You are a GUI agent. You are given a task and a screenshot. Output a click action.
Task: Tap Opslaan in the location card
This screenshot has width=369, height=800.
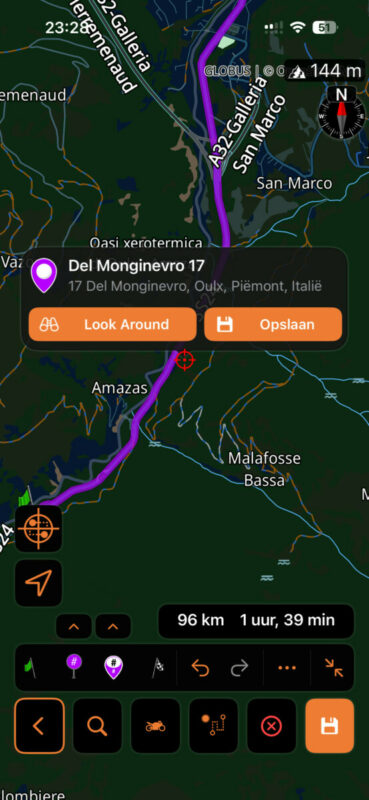pos(273,324)
